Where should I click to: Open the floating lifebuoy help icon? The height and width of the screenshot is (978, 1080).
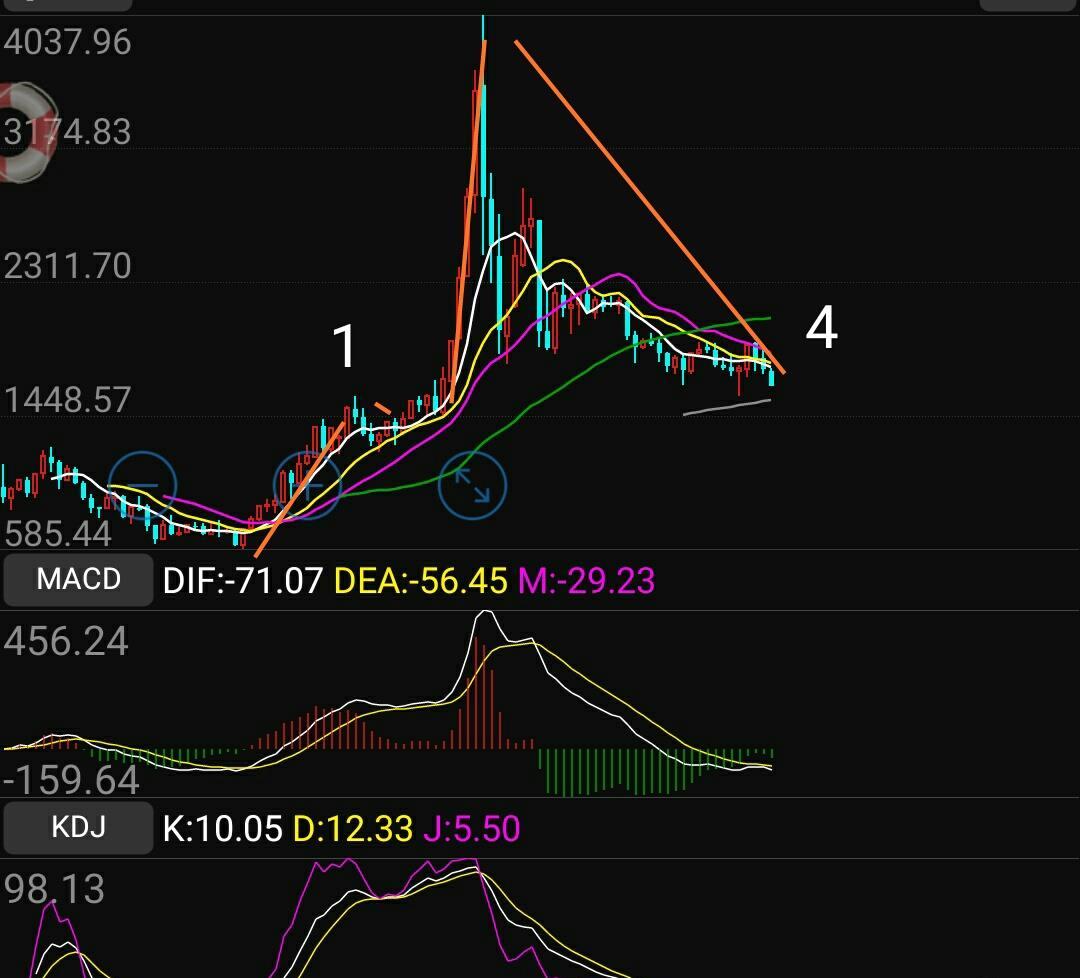point(22,132)
